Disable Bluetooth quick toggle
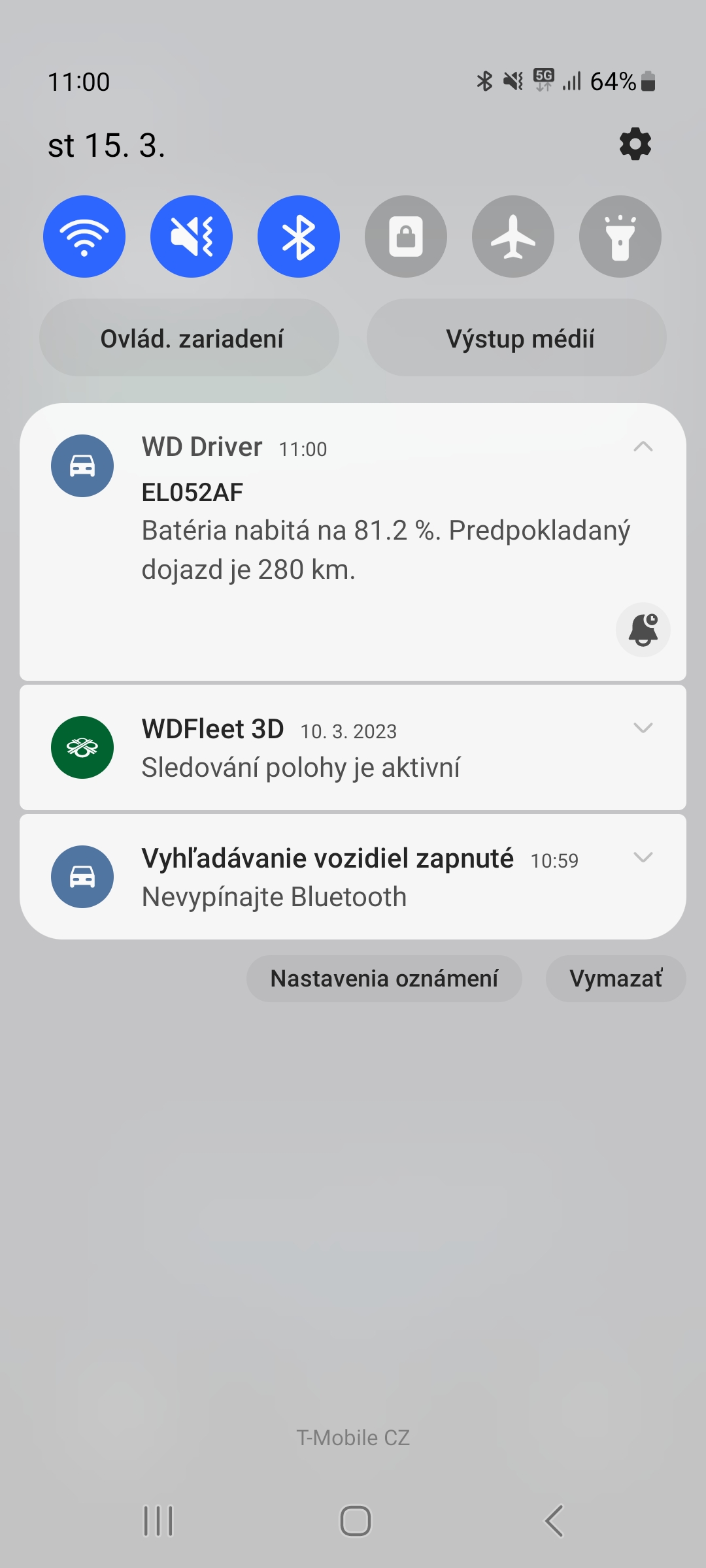 coord(299,237)
